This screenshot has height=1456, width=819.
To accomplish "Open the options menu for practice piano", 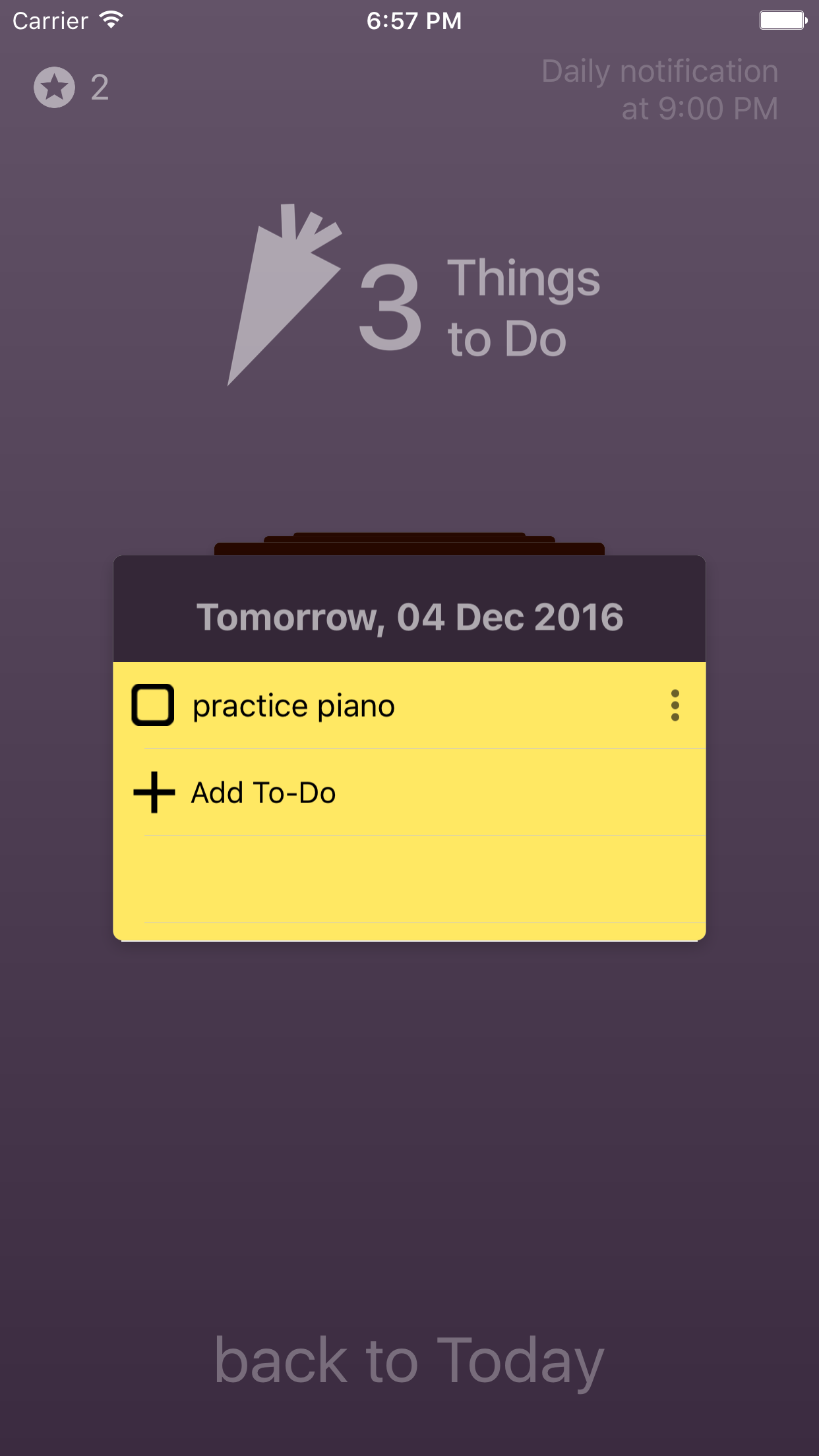I will tap(675, 706).
